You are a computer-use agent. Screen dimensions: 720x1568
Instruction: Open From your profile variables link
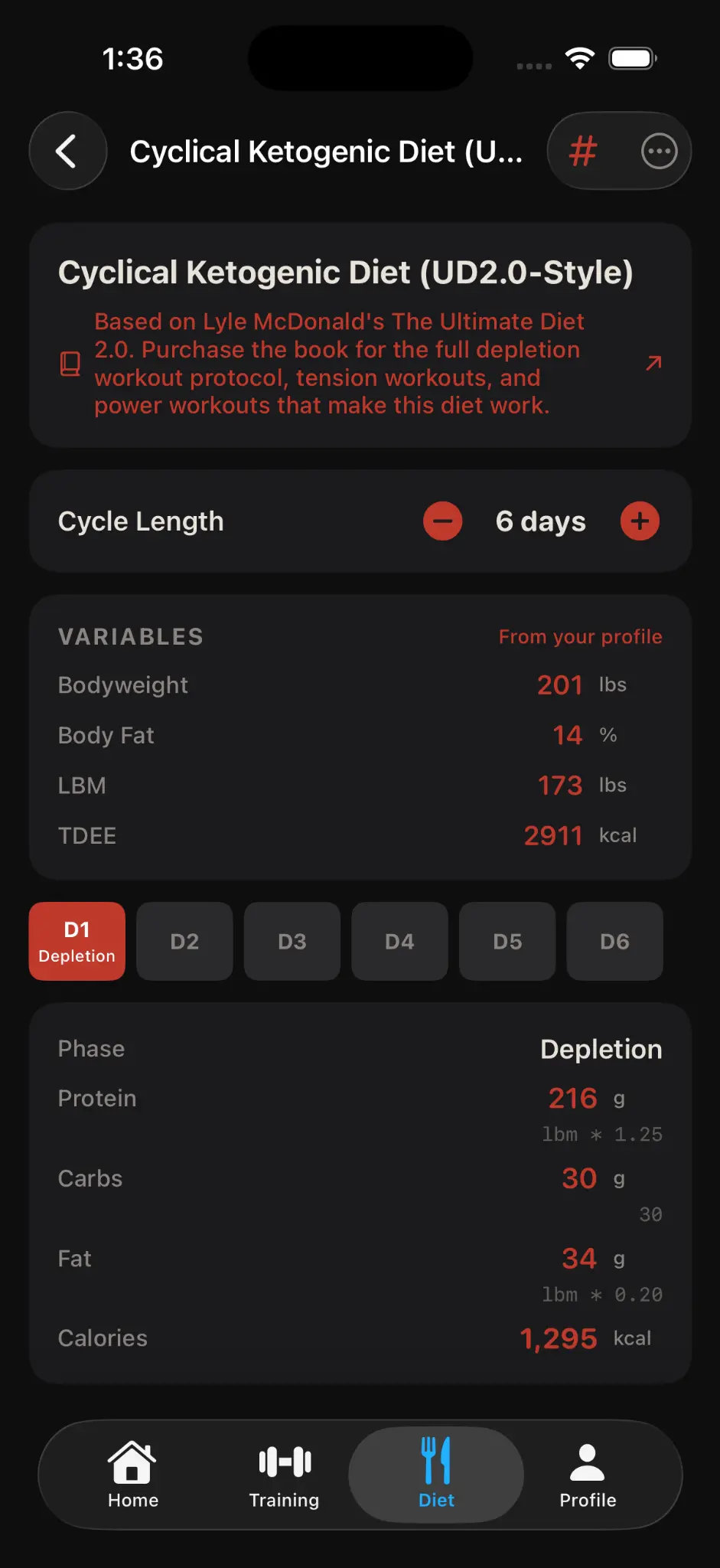(x=580, y=636)
